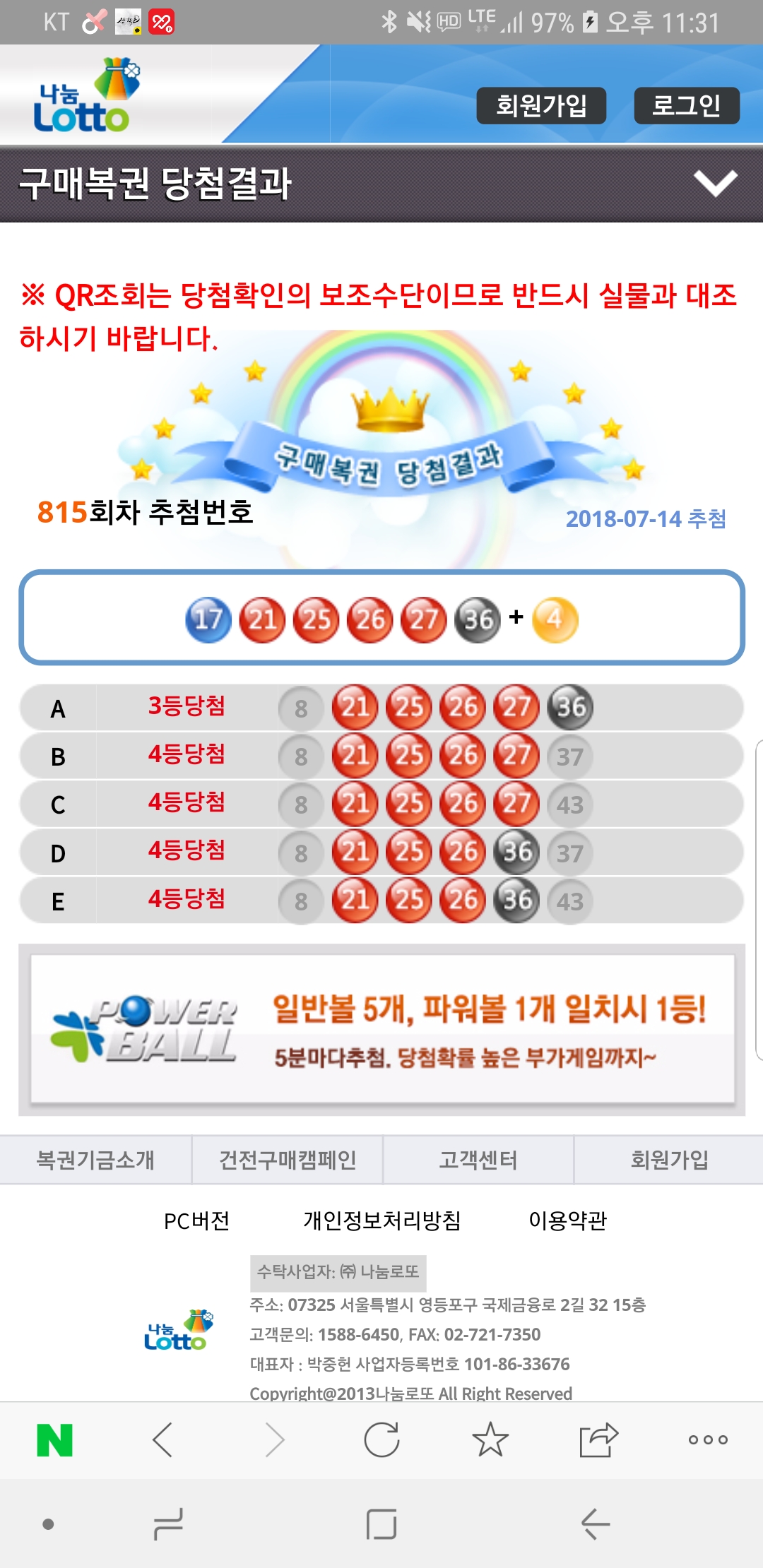763x1568 pixels.
Task: Open browser more options menu
Action: click(x=708, y=1440)
